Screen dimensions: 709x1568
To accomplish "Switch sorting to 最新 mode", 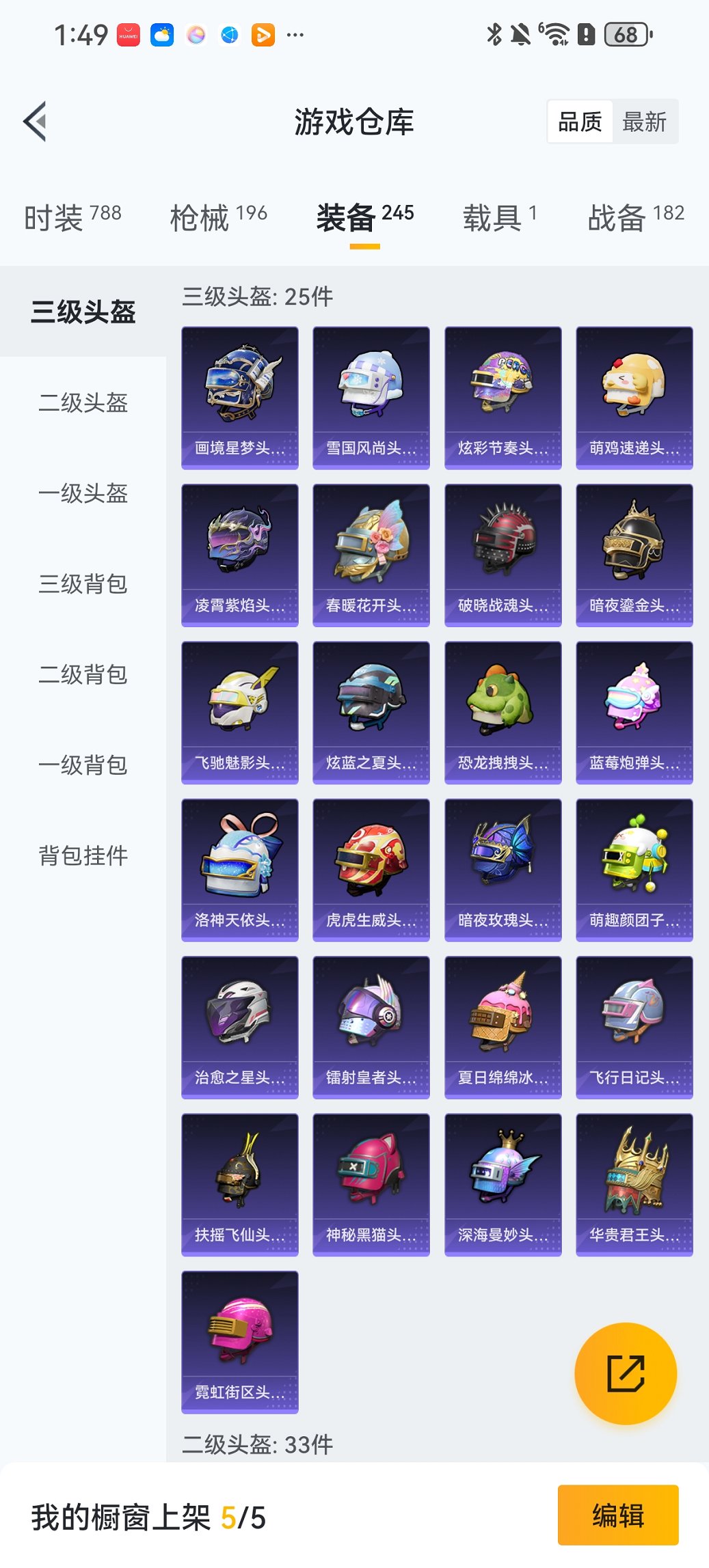I will click(645, 121).
